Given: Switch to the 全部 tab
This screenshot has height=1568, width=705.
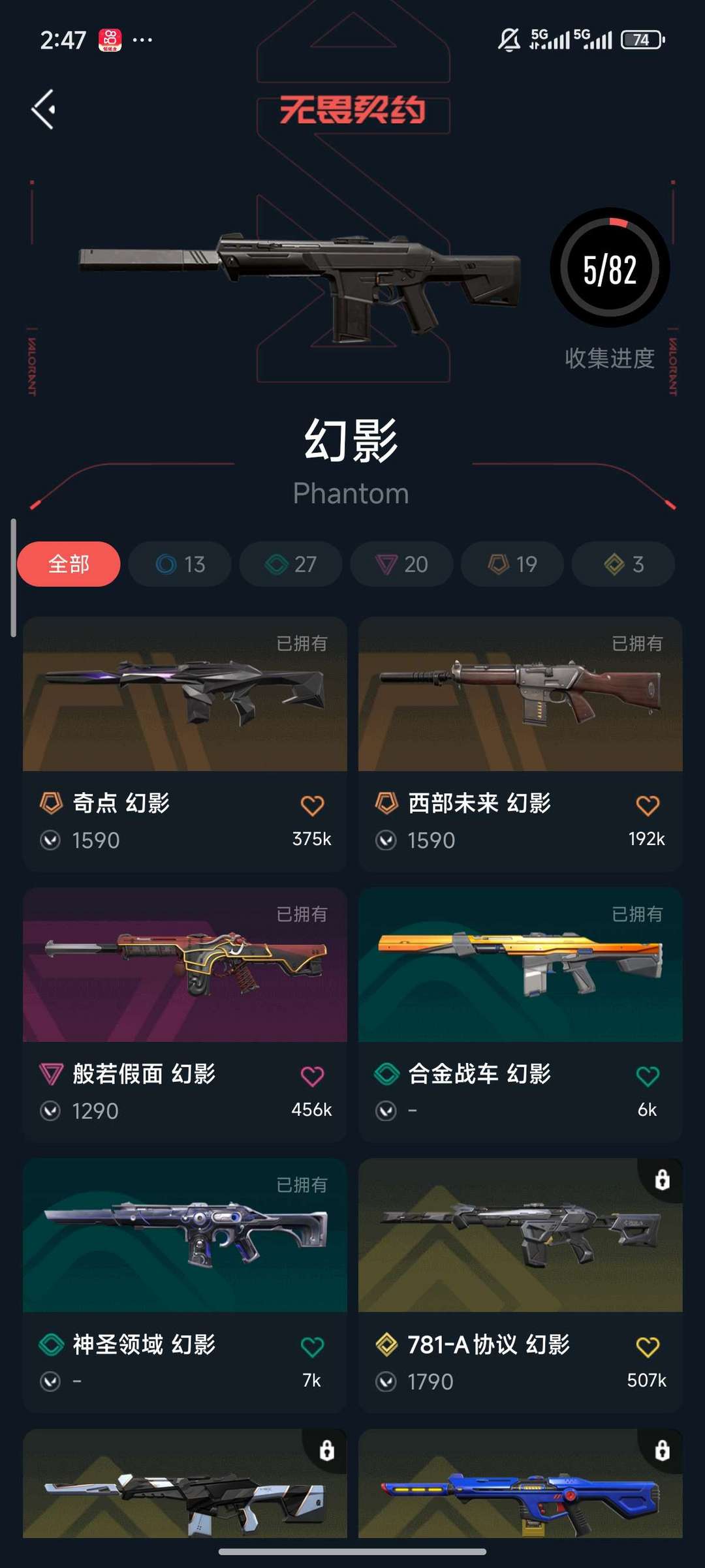Looking at the screenshot, I should 68,563.
